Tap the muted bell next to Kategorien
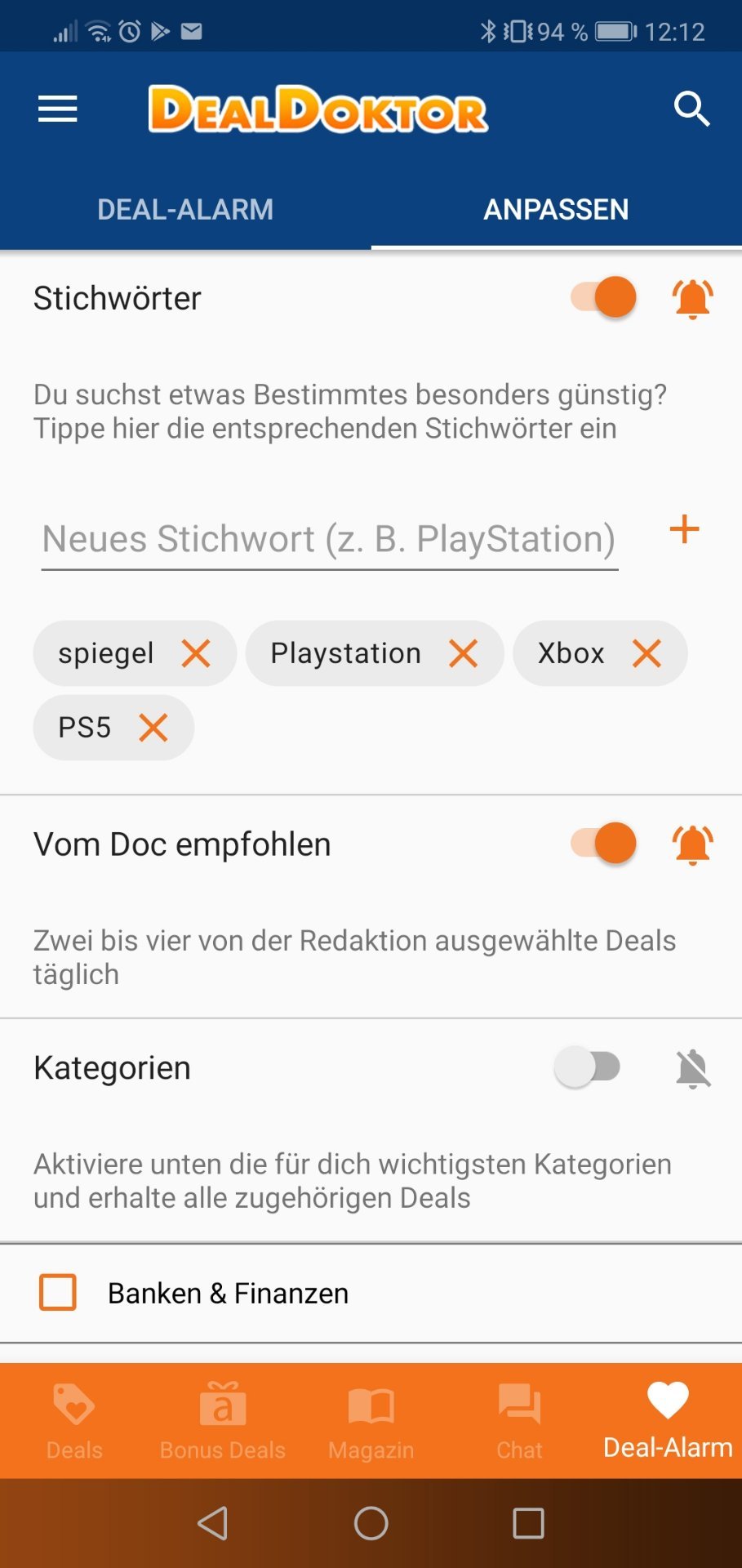Screen dimensions: 742x1568 tap(693, 1068)
